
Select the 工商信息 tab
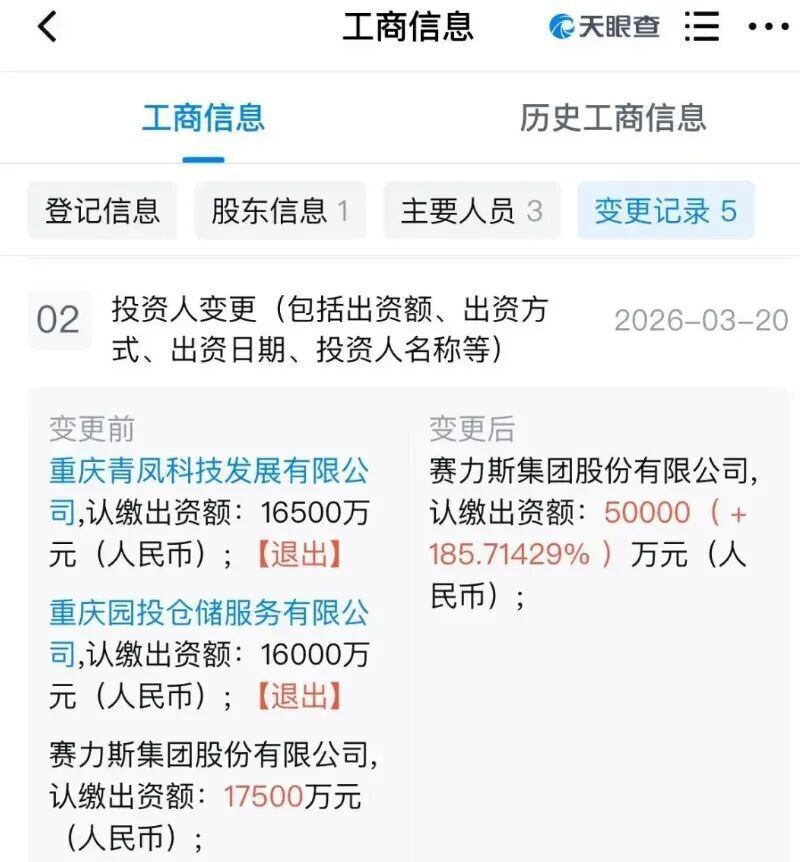pos(203,118)
